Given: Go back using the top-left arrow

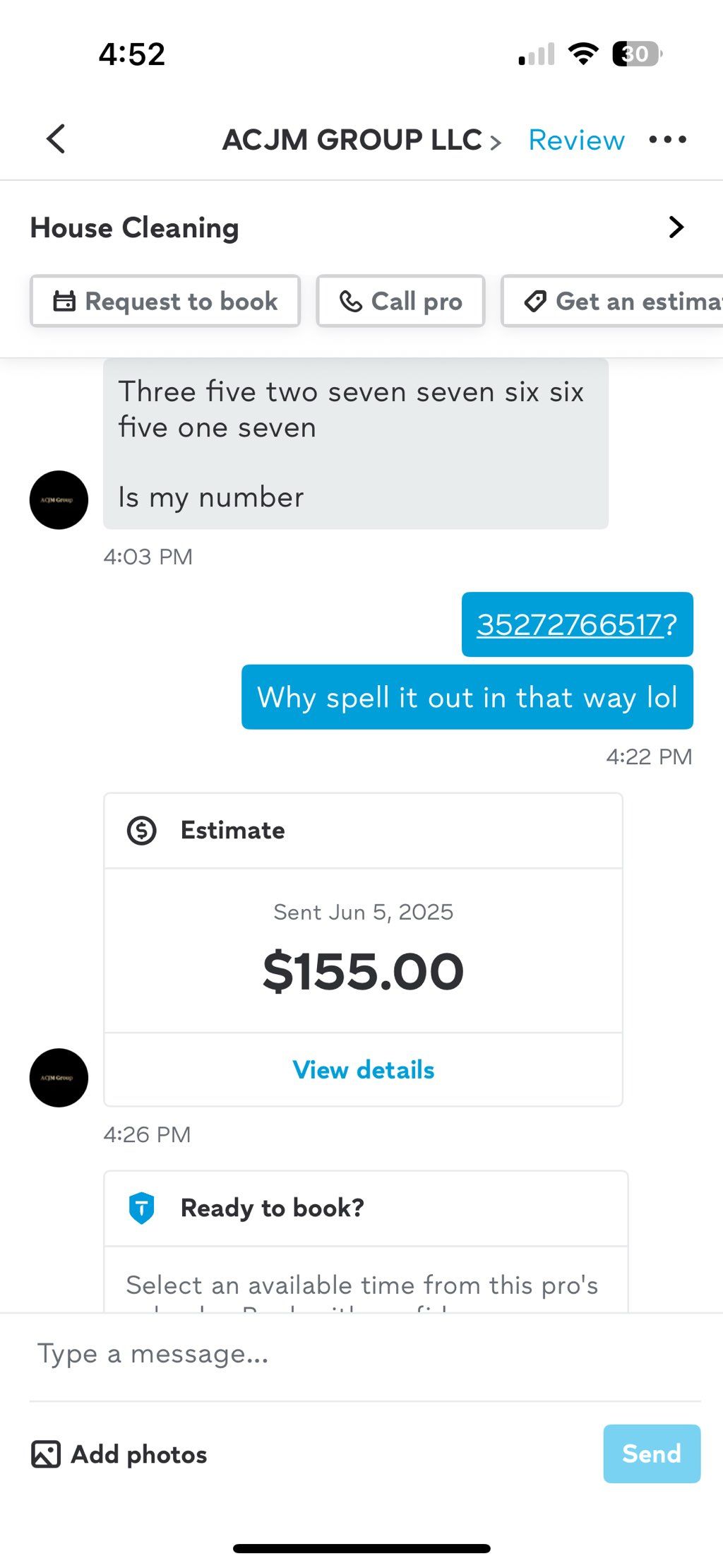Looking at the screenshot, I should [56, 139].
